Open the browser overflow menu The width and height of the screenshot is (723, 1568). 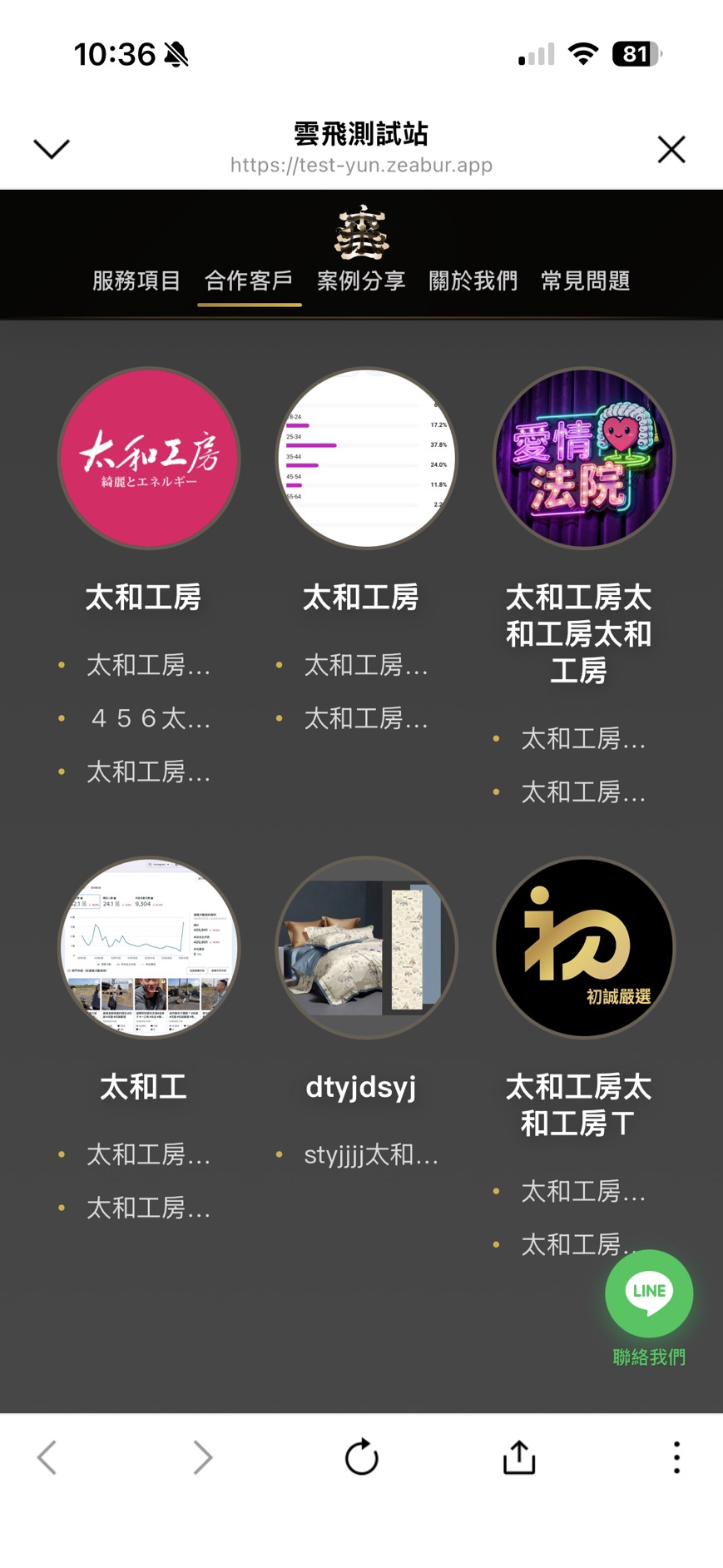(x=676, y=1457)
